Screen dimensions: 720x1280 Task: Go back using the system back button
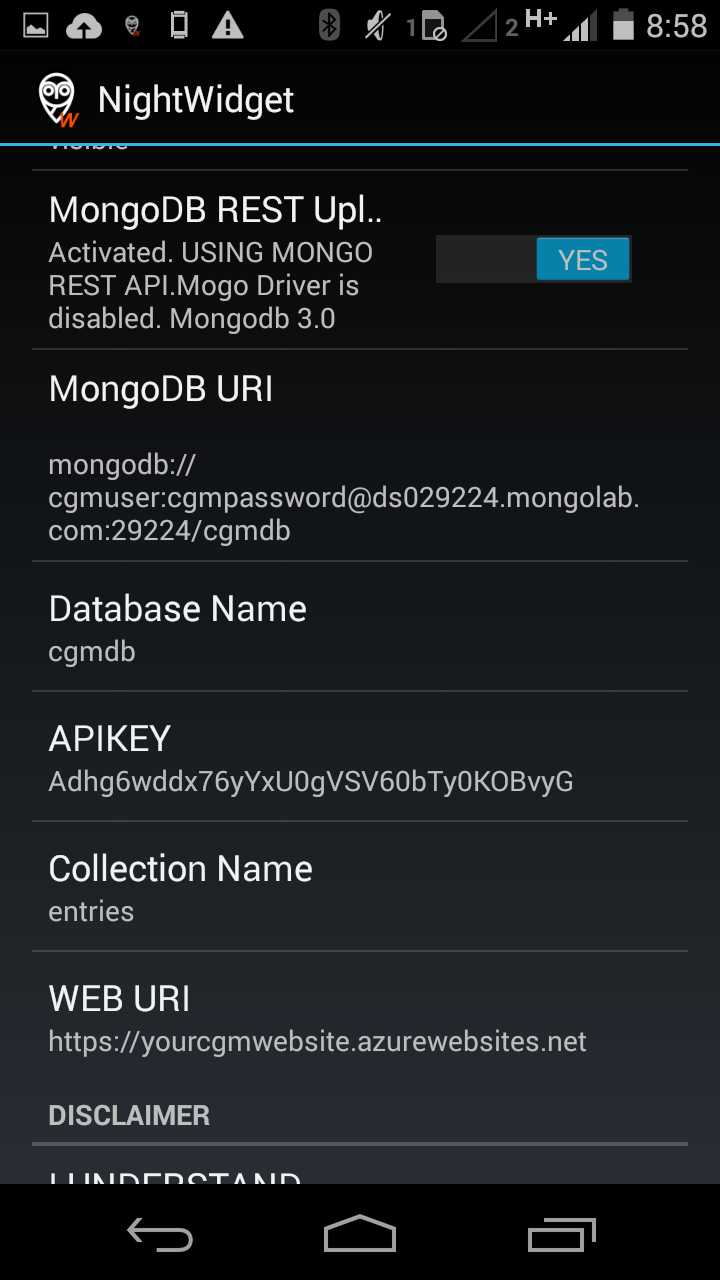pos(160,1236)
